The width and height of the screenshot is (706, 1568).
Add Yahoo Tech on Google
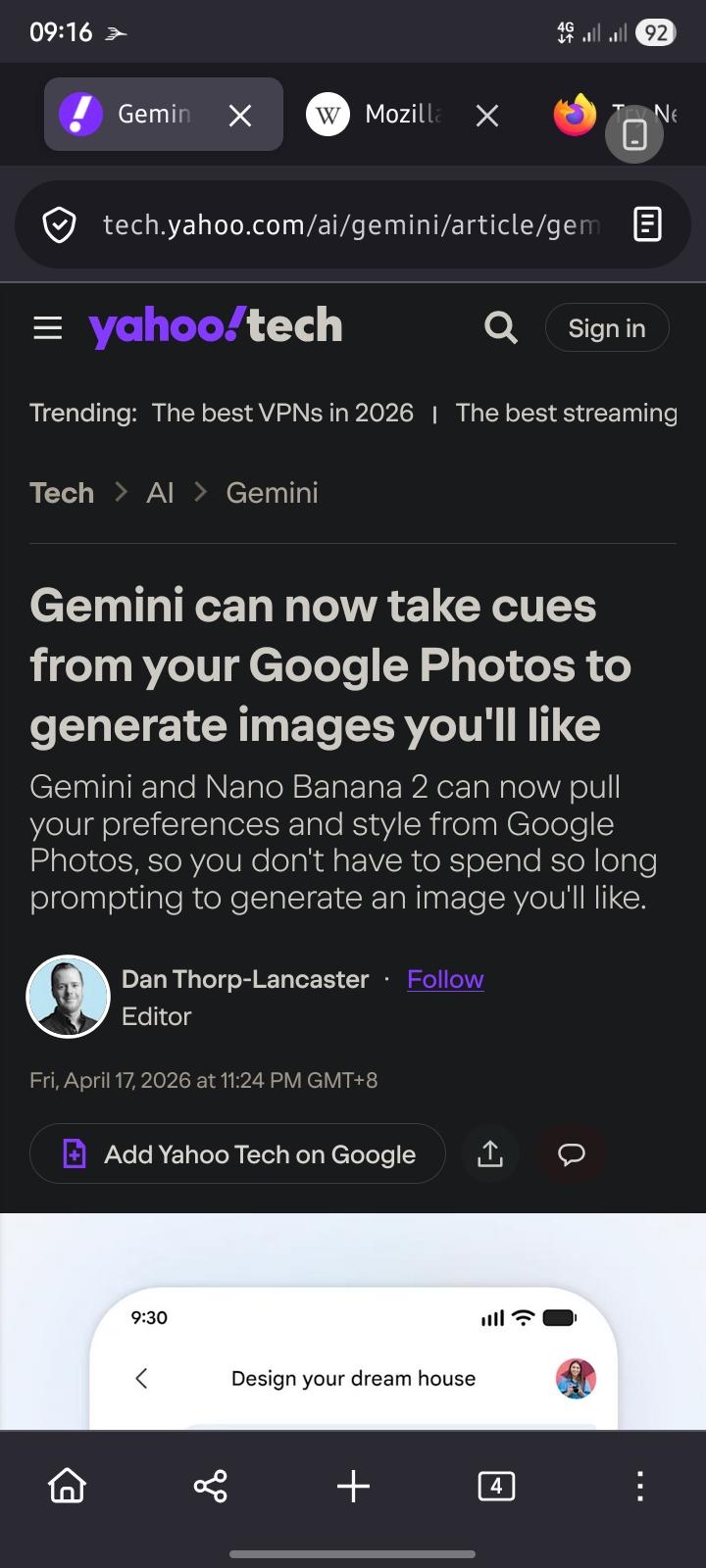(x=237, y=1153)
